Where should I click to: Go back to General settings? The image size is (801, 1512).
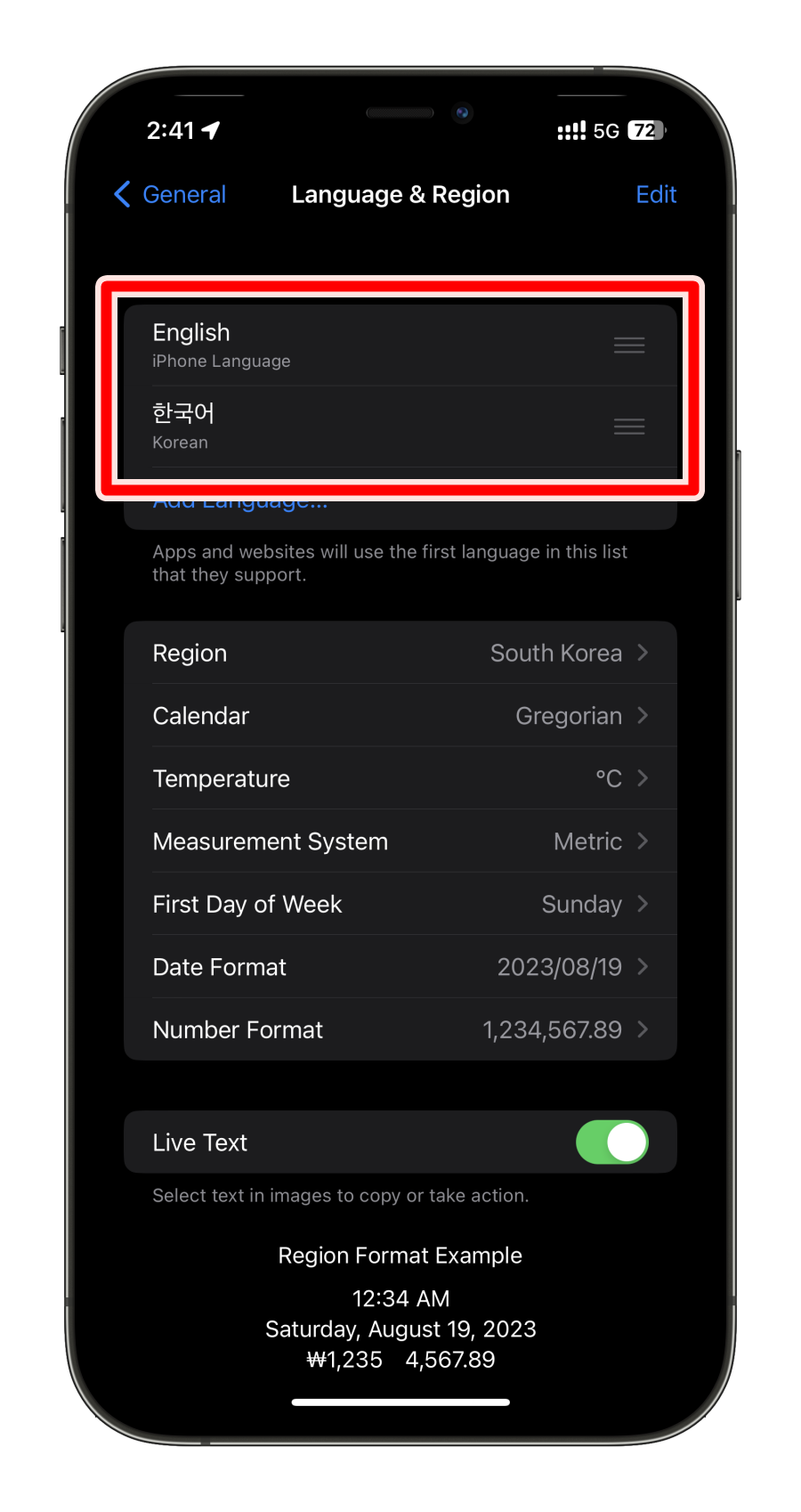(170, 194)
